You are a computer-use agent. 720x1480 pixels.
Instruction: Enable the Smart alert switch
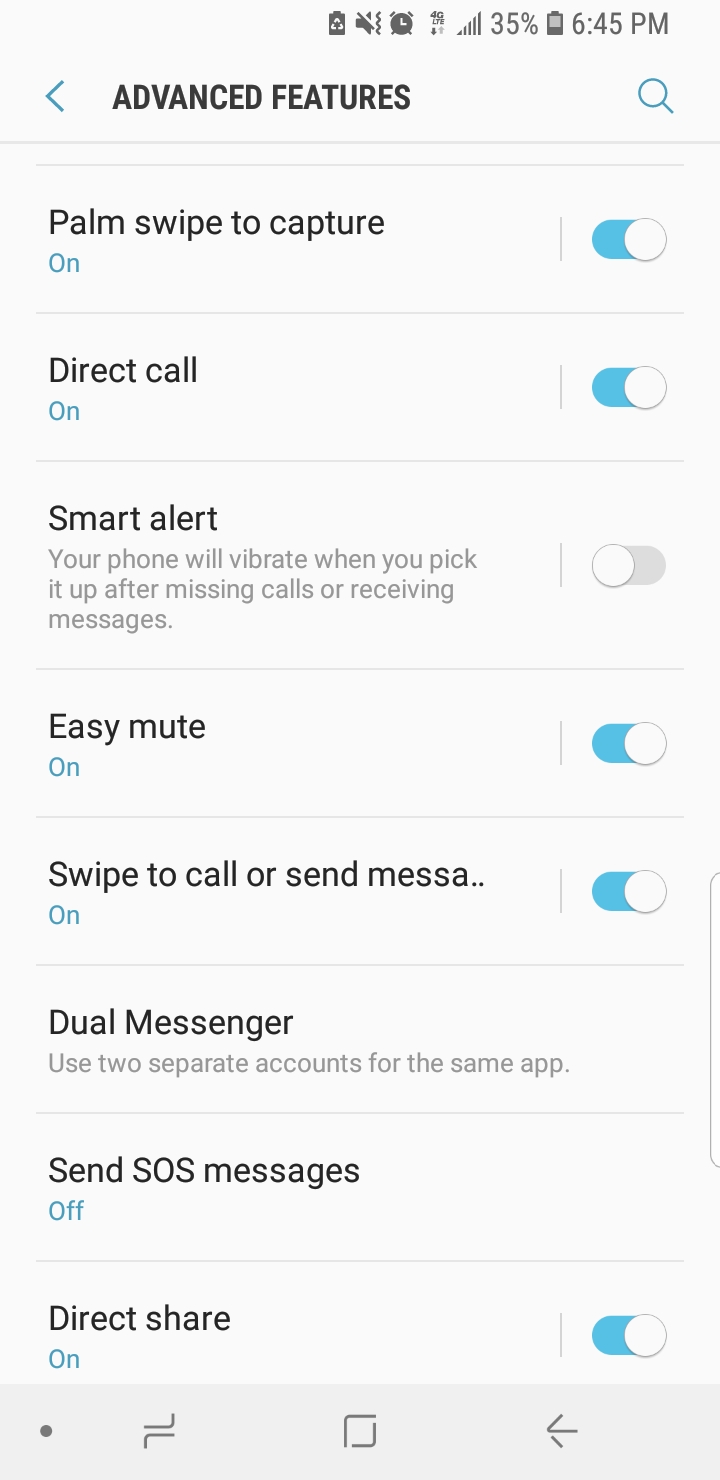[x=628, y=566]
